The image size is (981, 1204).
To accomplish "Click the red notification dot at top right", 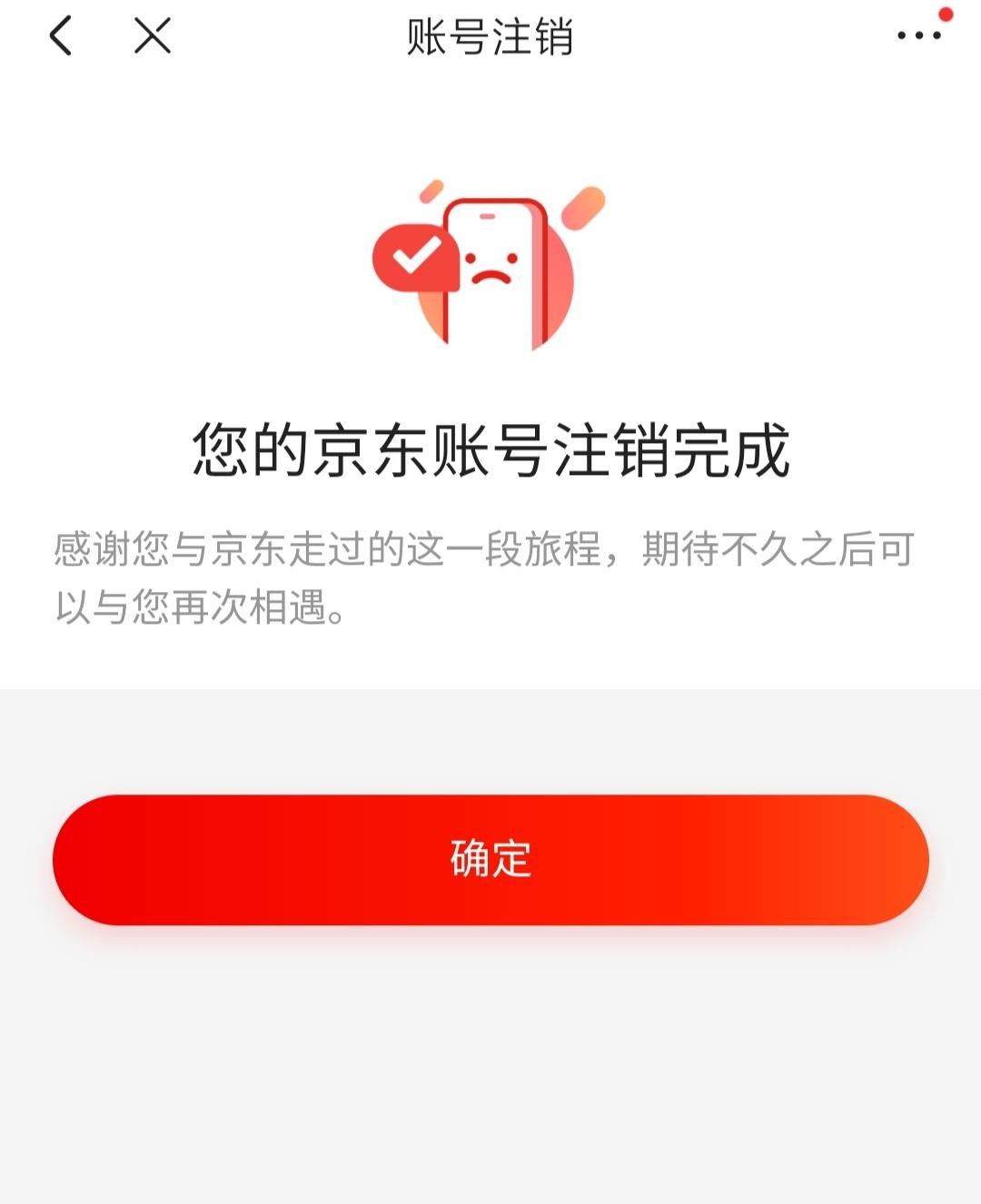I will (x=945, y=14).
